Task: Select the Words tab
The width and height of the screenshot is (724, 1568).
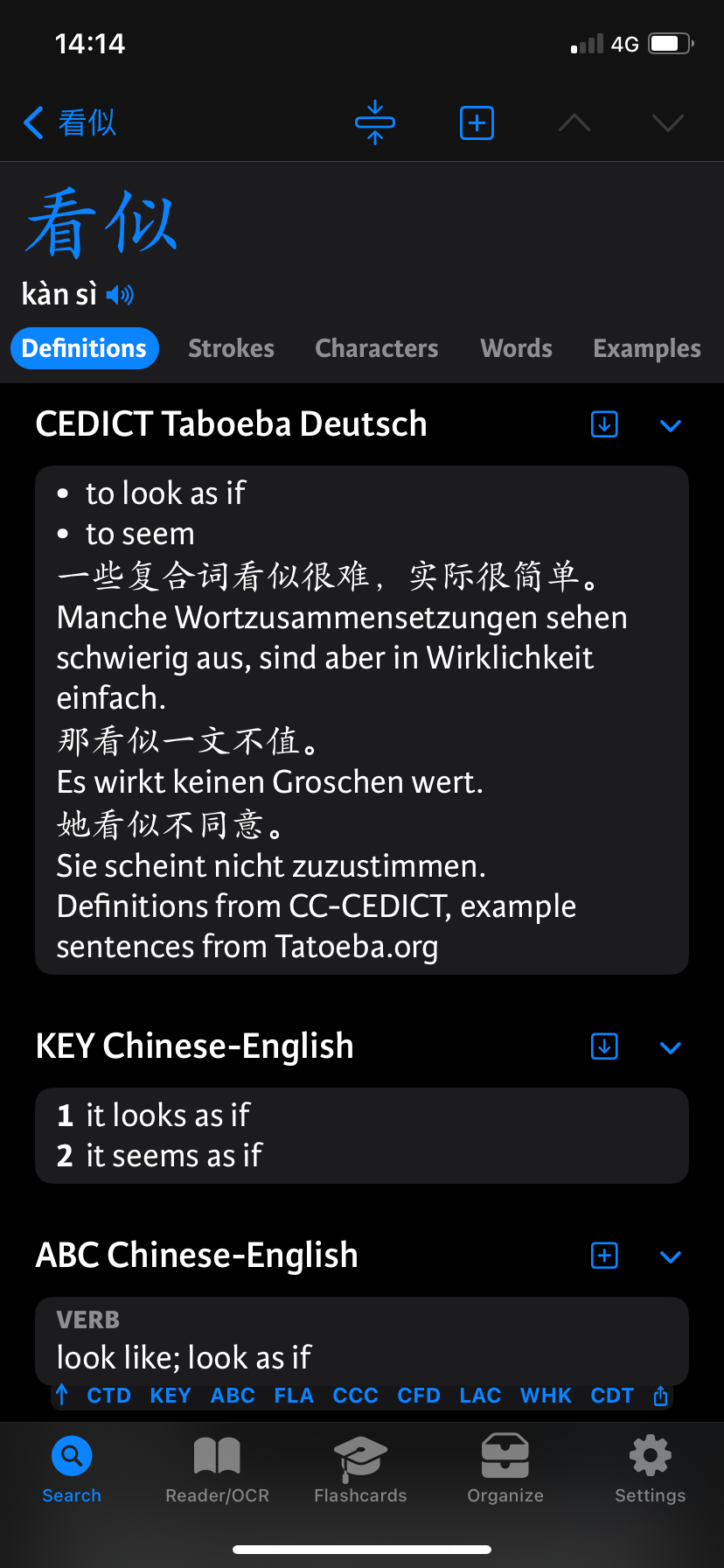Action: pyautogui.click(x=516, y=348)
